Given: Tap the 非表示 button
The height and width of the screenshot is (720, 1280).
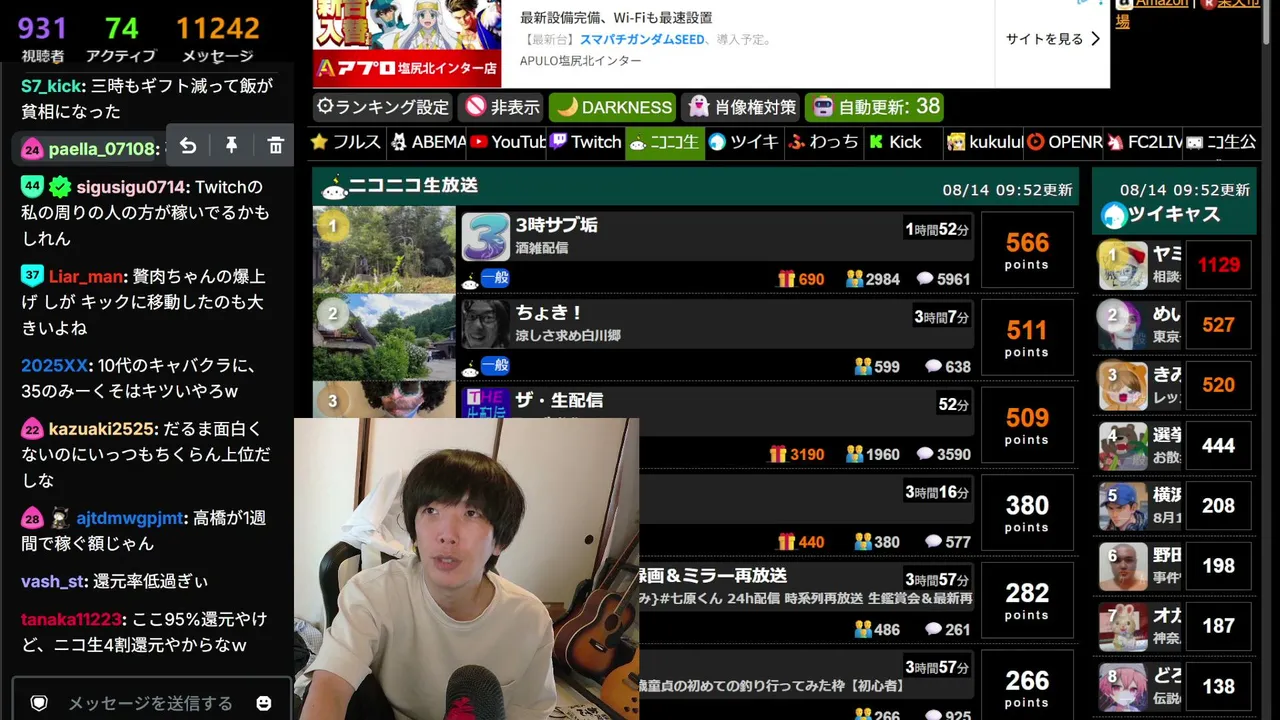Looking at the screenshot, I should (502, 107).
